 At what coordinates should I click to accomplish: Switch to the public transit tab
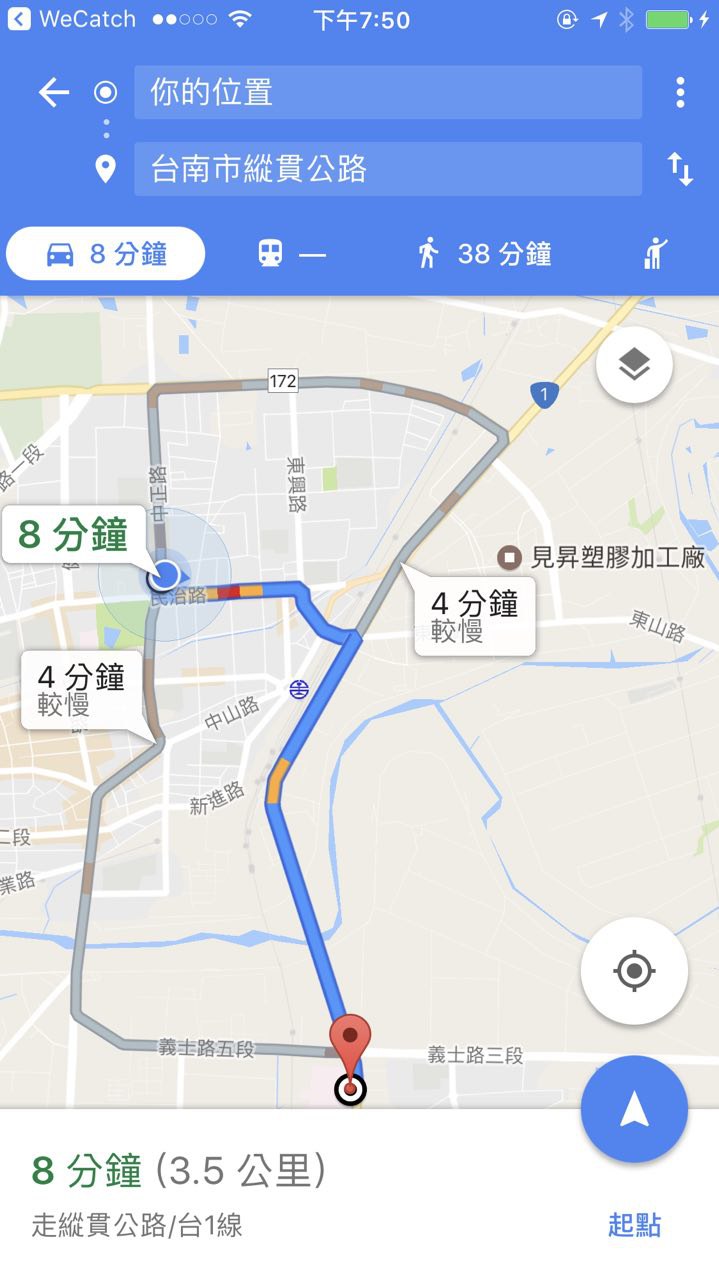[x=292, y=254]
